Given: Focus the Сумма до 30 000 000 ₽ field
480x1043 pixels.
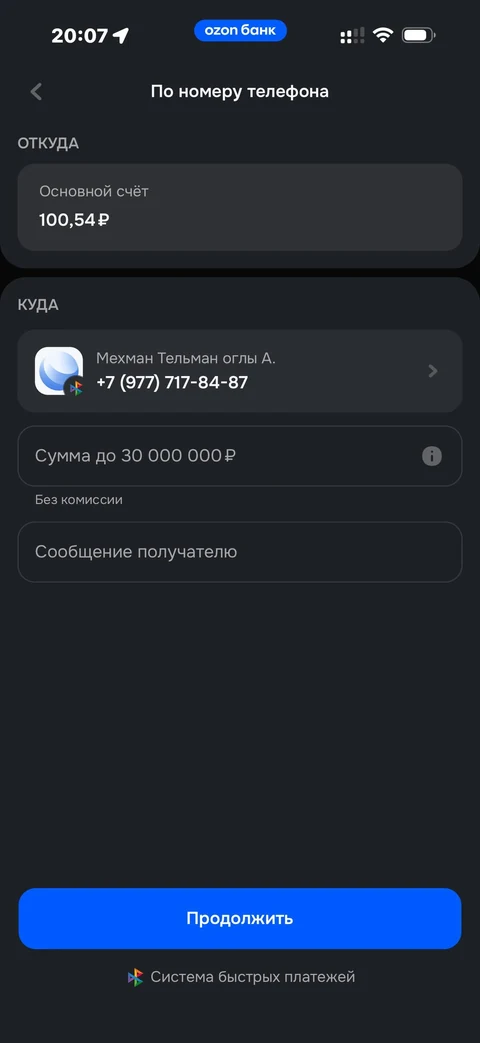Looking at the screenshot, I should (x=239, y=456).
